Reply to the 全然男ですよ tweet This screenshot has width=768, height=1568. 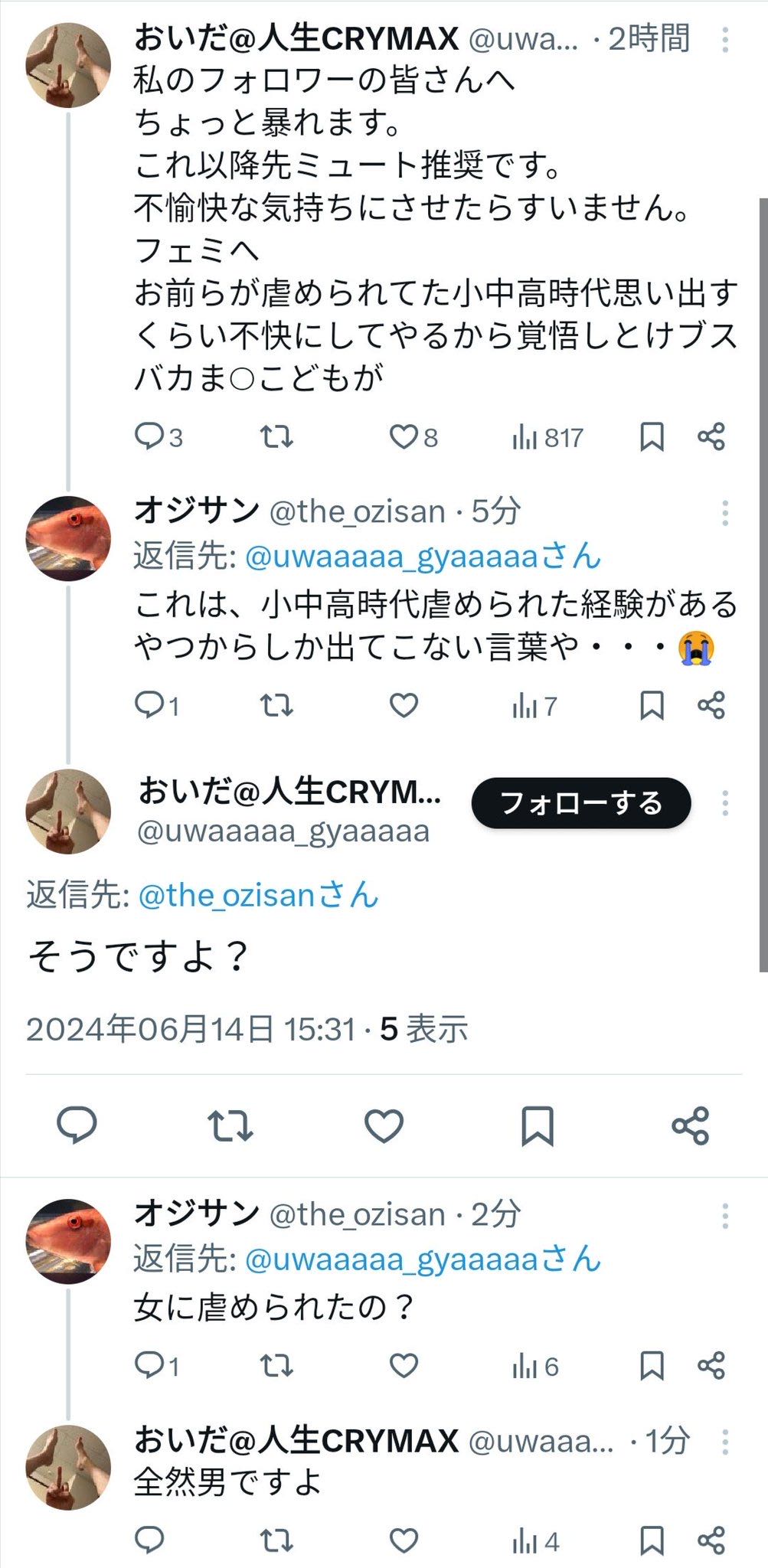(149, 1540)
